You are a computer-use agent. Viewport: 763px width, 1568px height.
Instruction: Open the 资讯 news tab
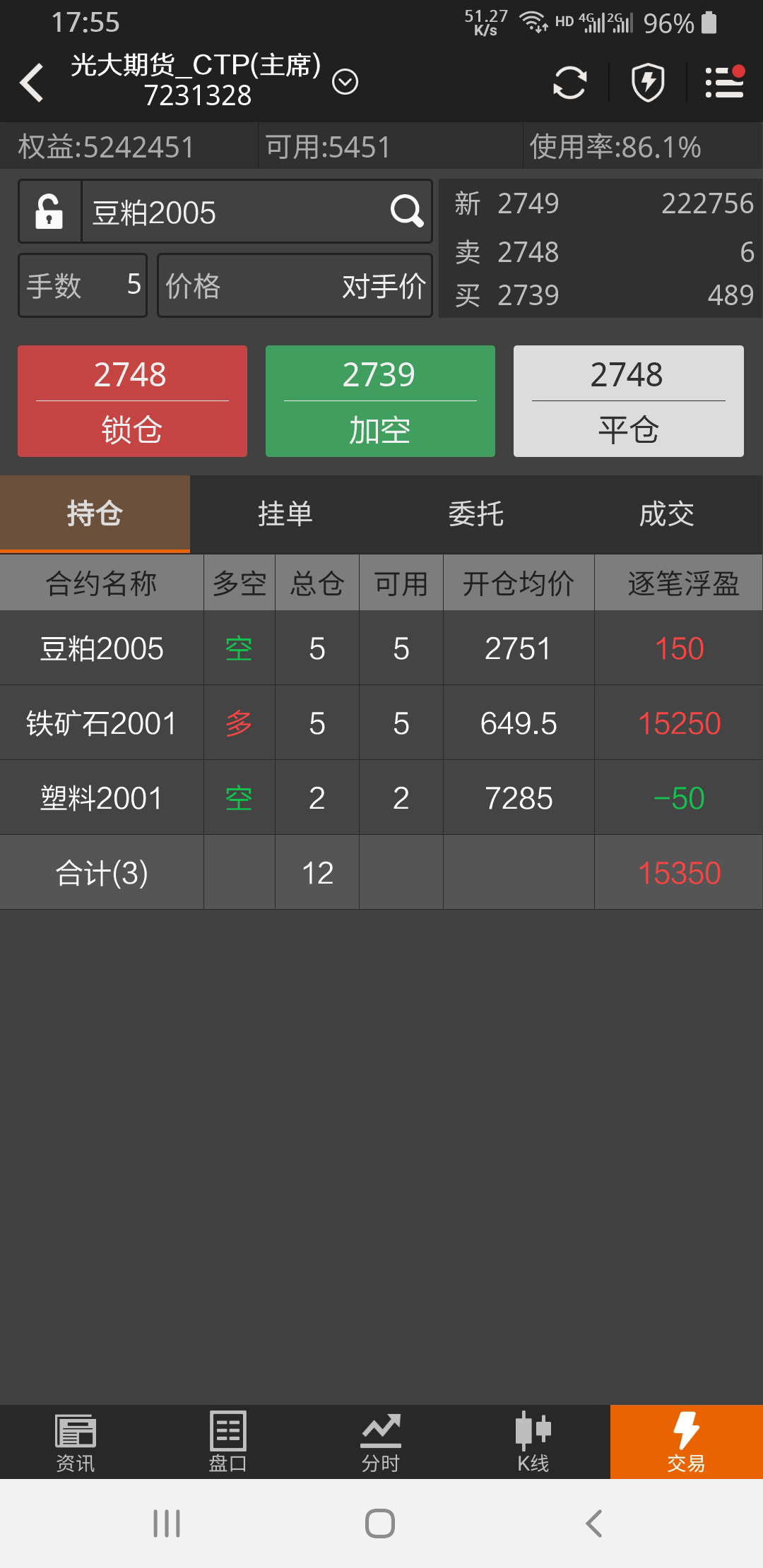pos(76,1442)
